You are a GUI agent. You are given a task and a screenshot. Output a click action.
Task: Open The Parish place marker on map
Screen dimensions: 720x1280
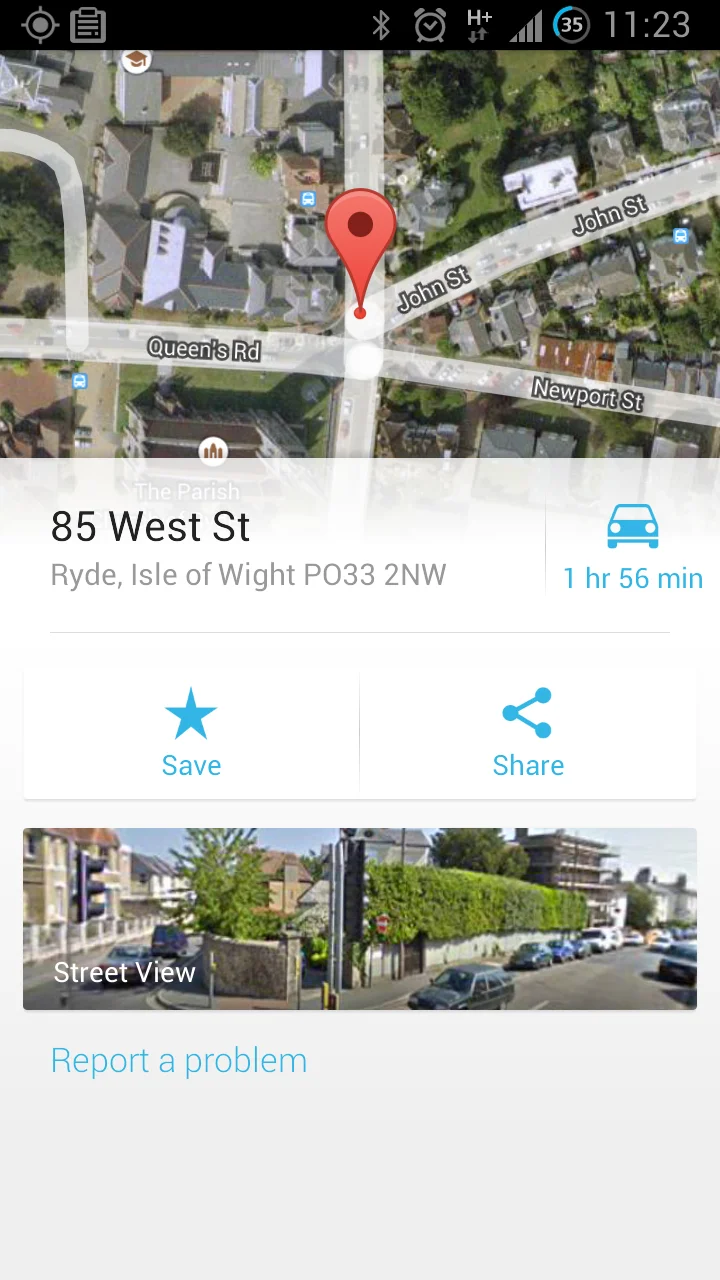(212, 452)
